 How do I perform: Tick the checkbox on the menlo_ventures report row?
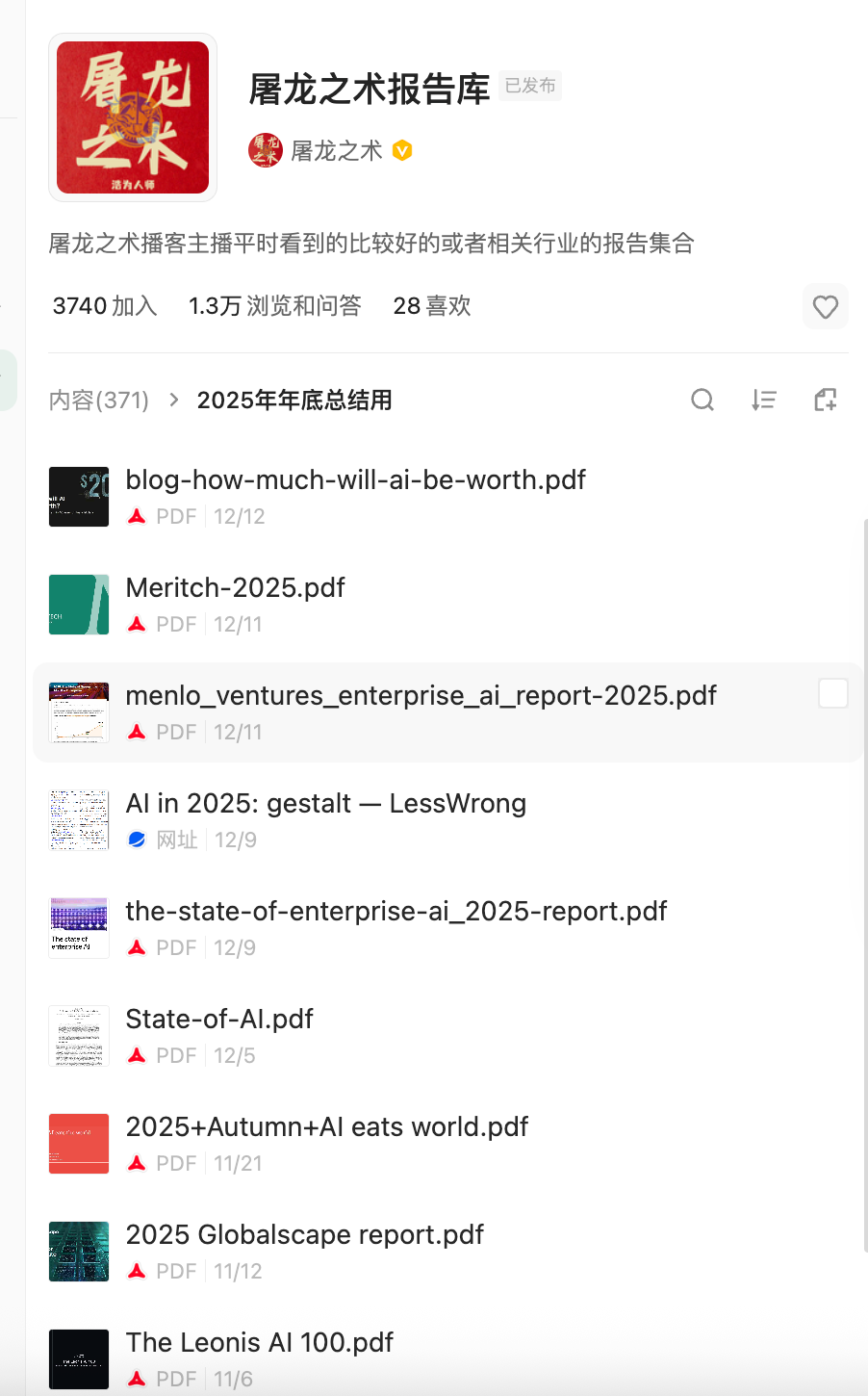833,693
